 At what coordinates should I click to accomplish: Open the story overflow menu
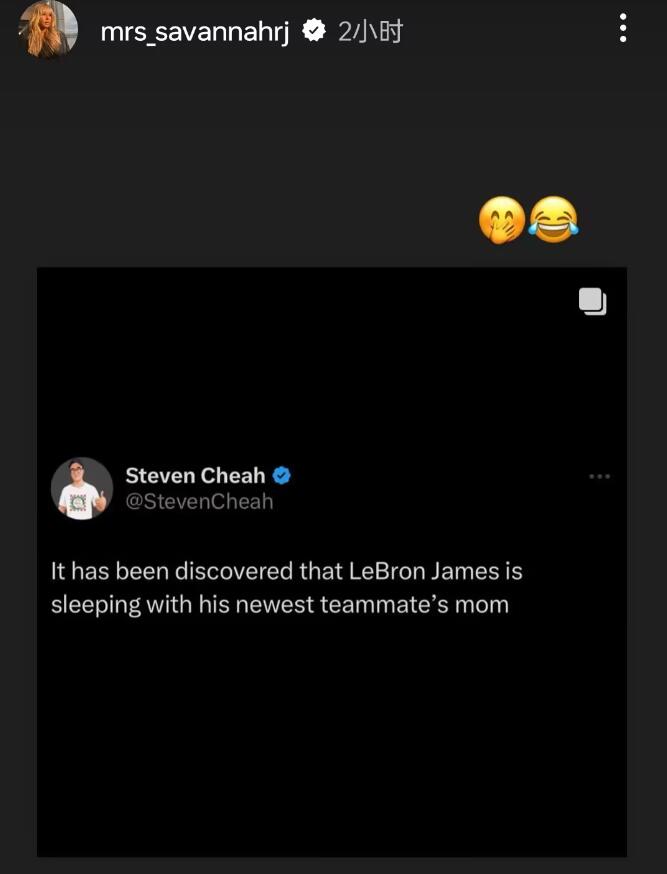pos(623,29)
